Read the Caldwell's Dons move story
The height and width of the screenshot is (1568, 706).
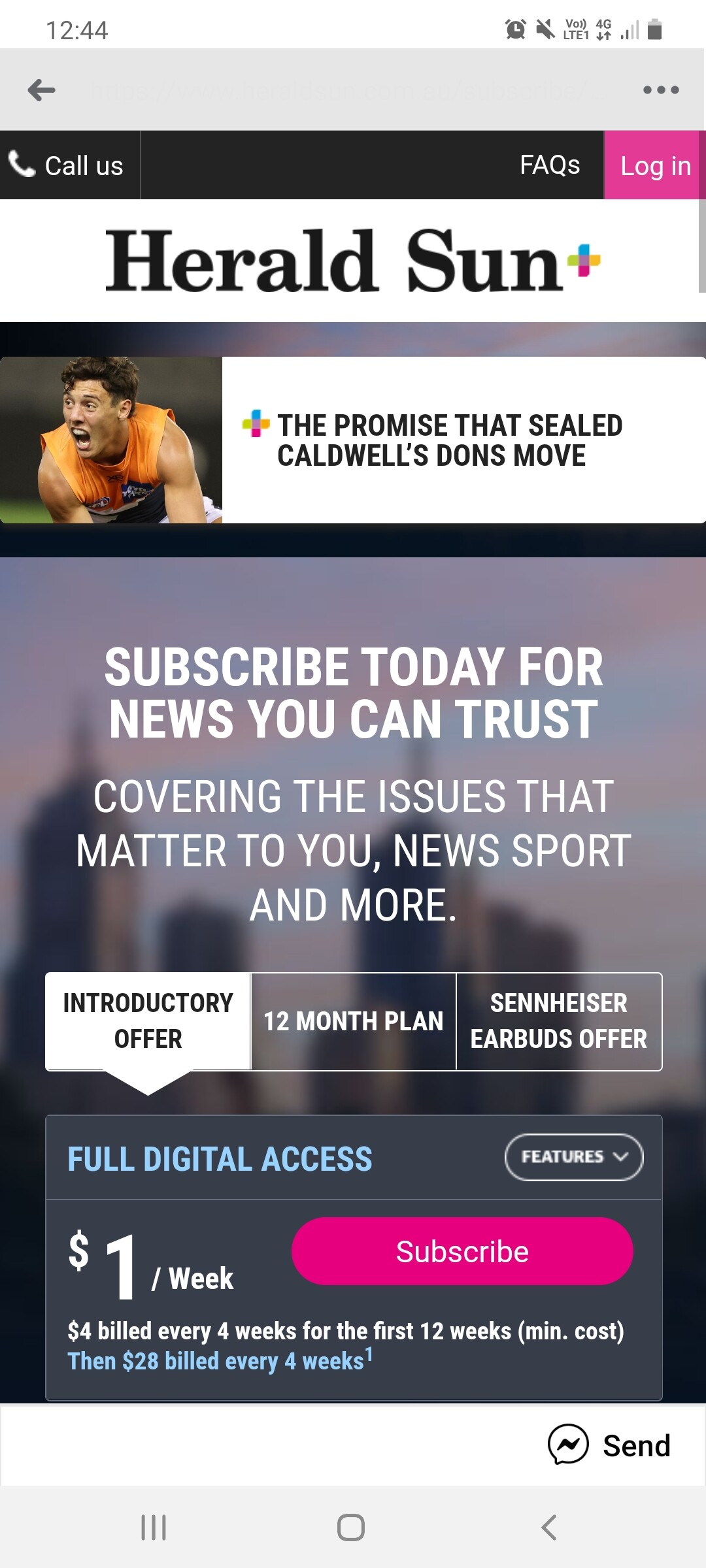(353, 440)
